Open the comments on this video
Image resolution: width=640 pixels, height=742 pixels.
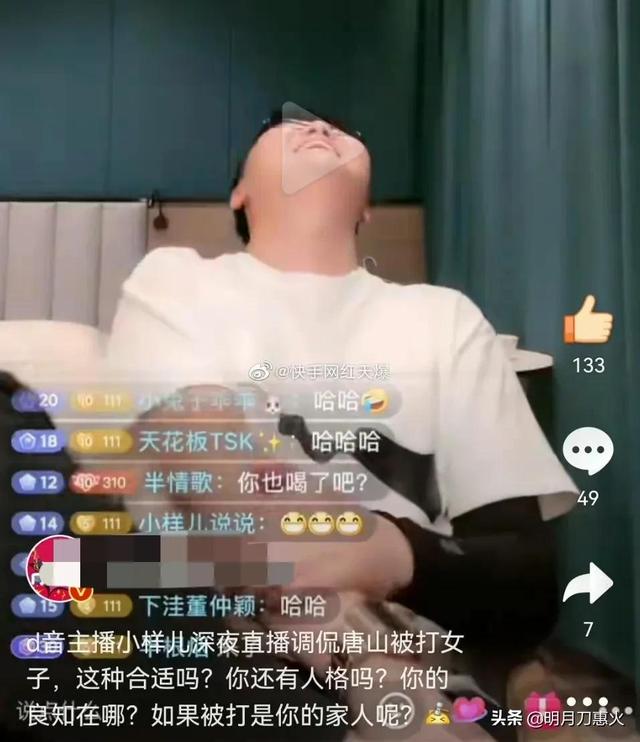click(588, 452)
